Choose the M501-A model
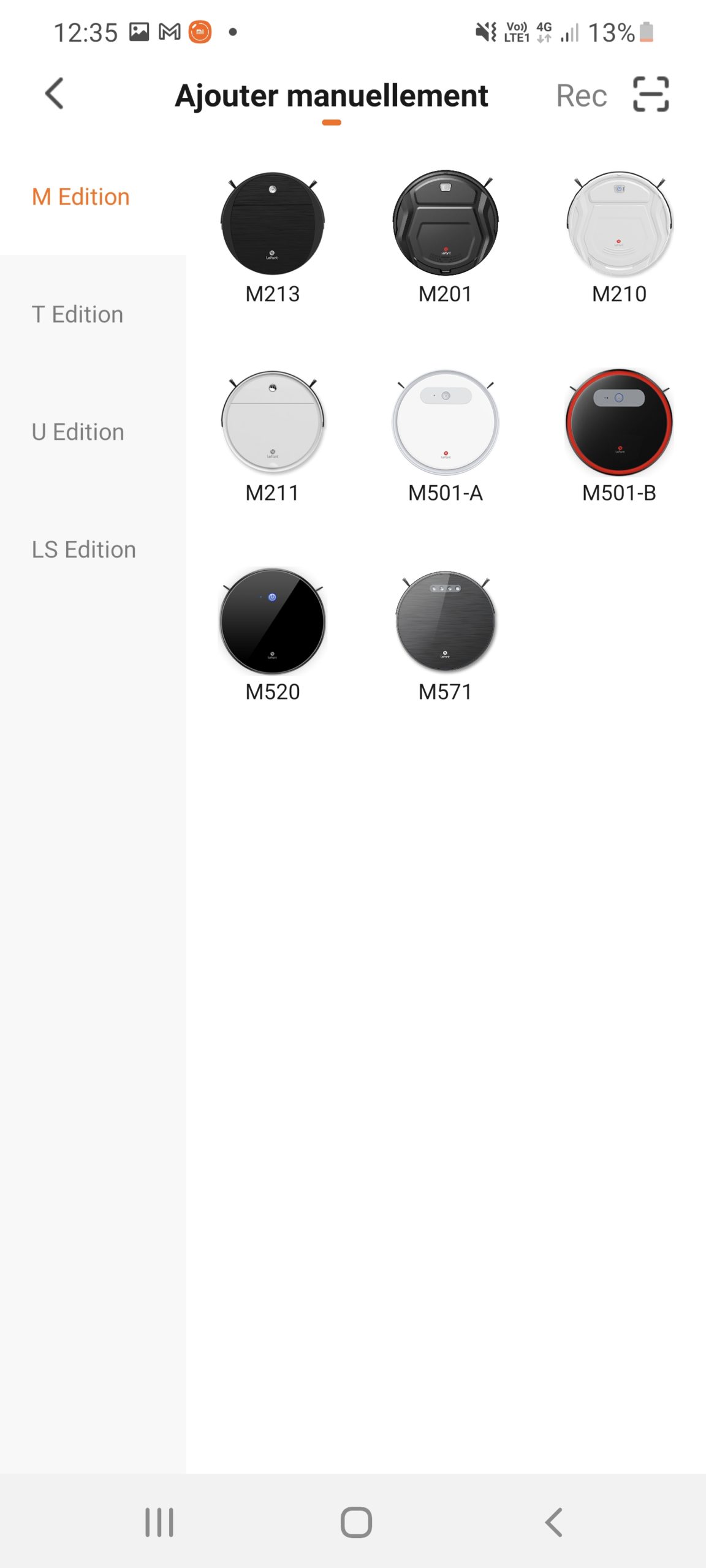706x1568 pixels. pos(446,423)
